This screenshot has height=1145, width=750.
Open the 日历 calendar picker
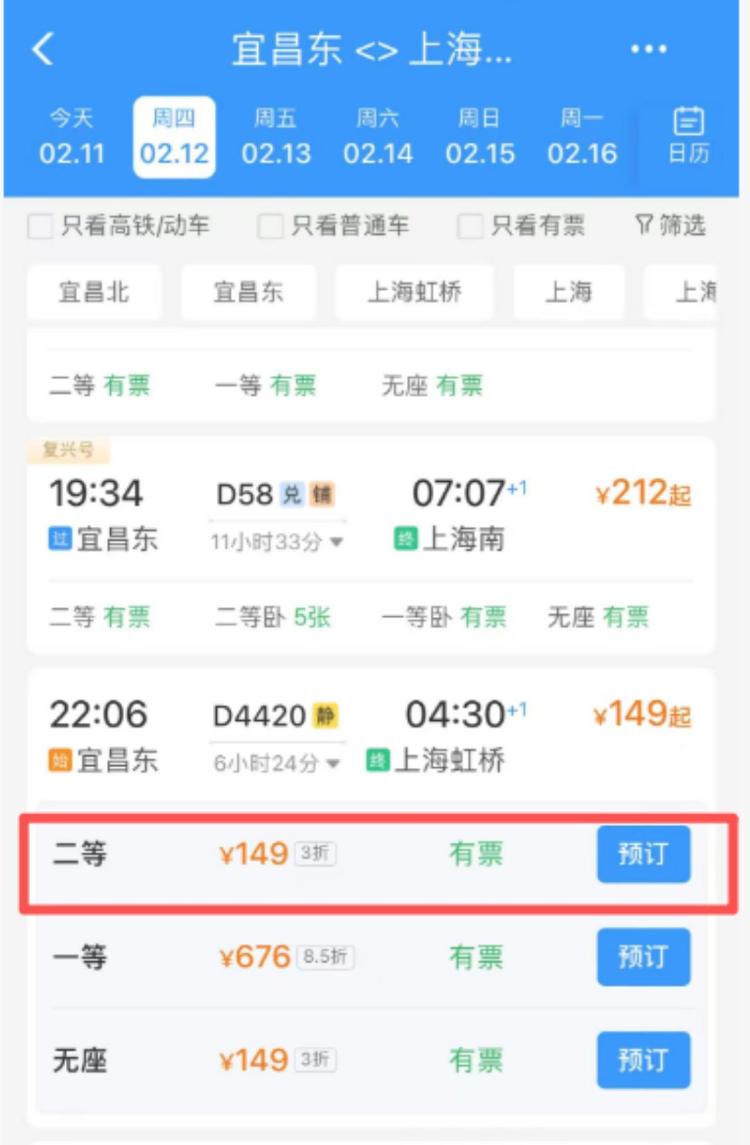point(688,136)
